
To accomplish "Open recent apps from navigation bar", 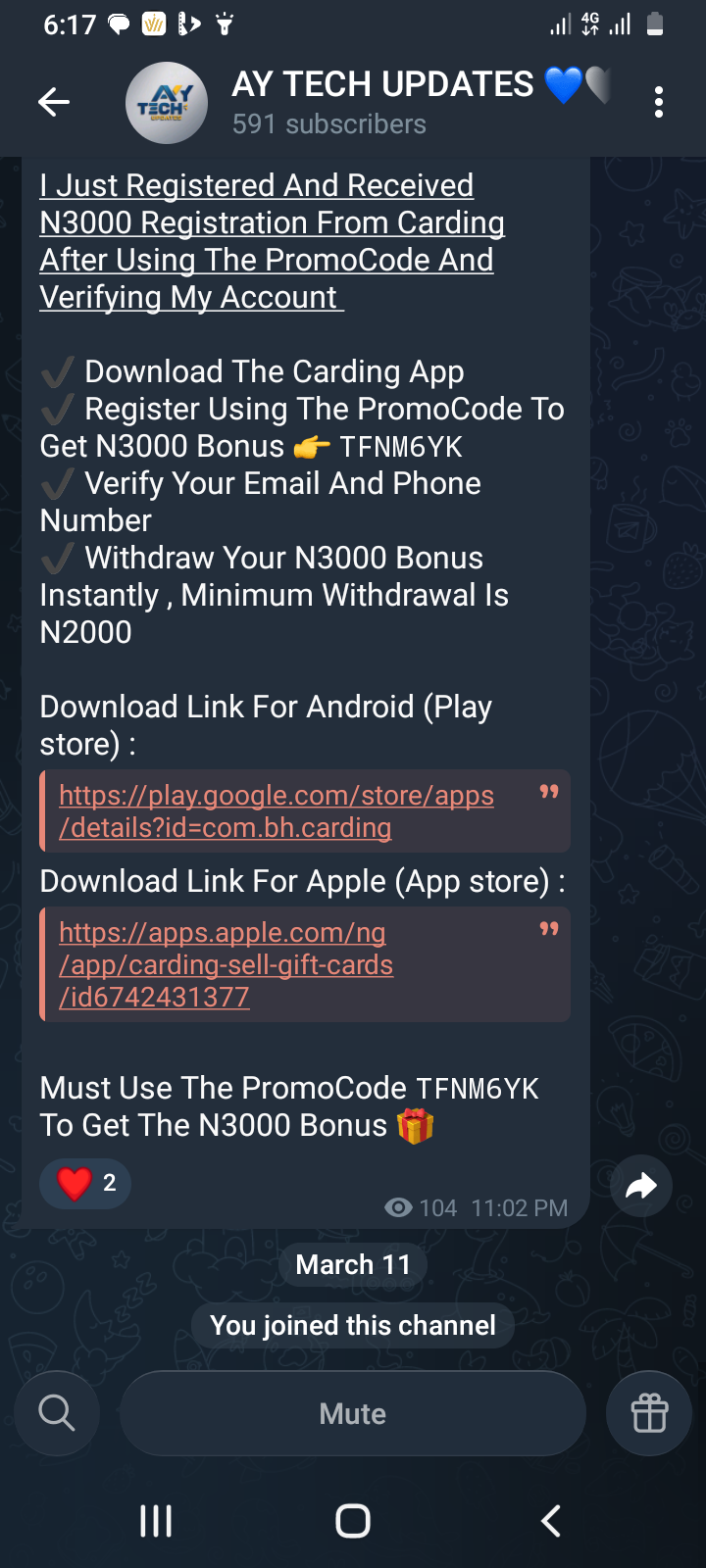I will click(156, 1521).
